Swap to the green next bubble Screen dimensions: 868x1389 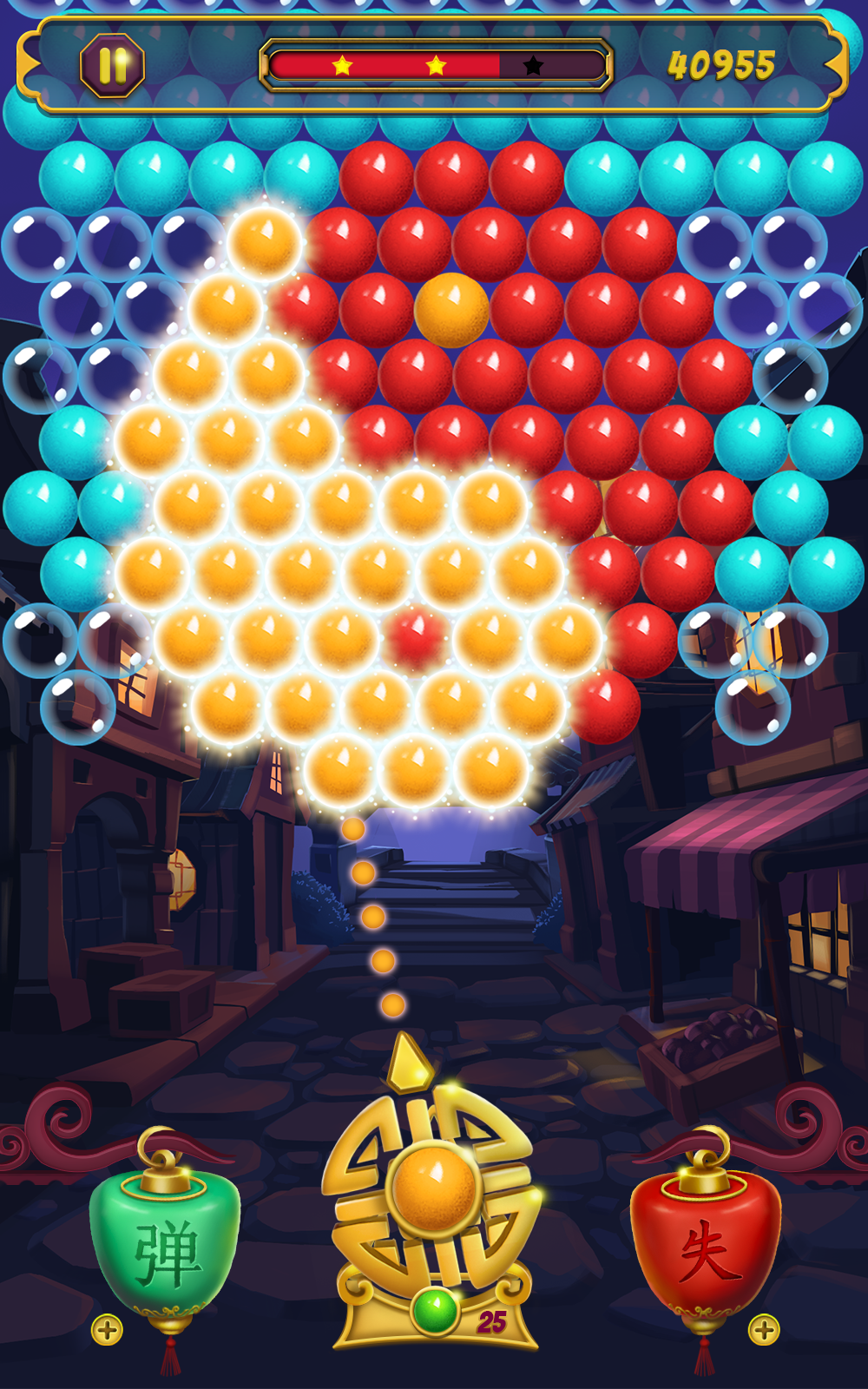(x=435, y=1310)
